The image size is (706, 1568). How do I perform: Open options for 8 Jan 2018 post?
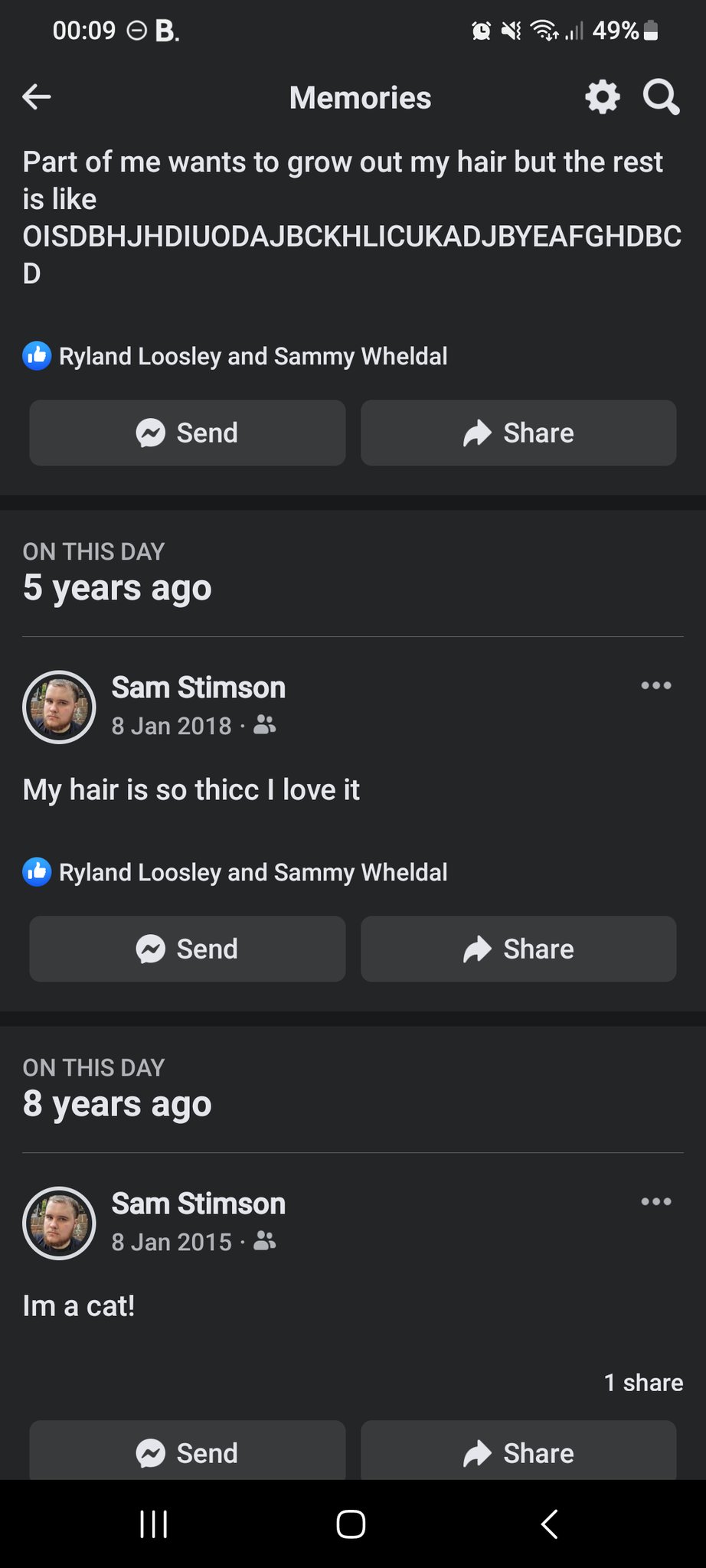click(656, 685)
